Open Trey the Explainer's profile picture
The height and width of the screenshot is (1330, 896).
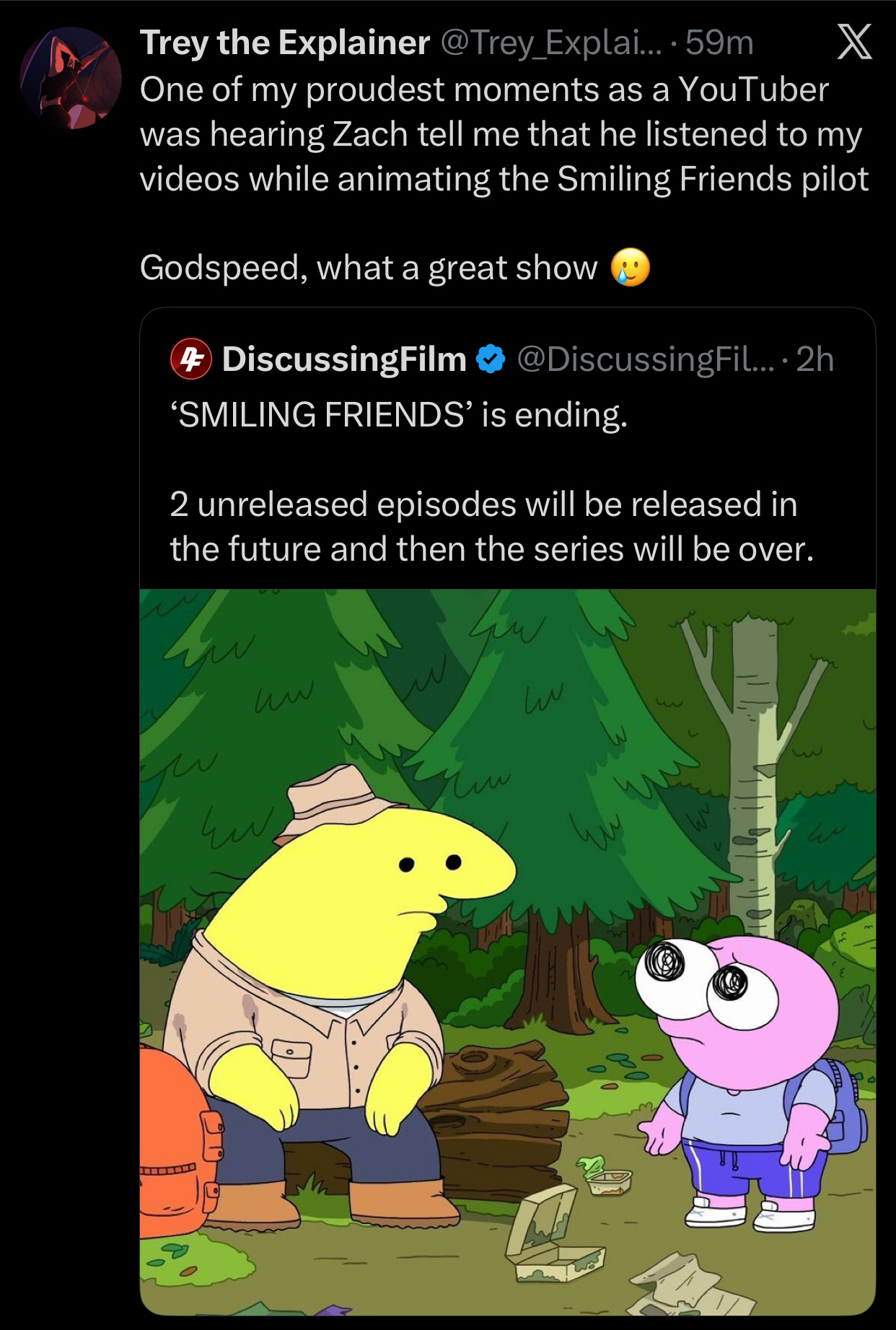click(71, 78)
